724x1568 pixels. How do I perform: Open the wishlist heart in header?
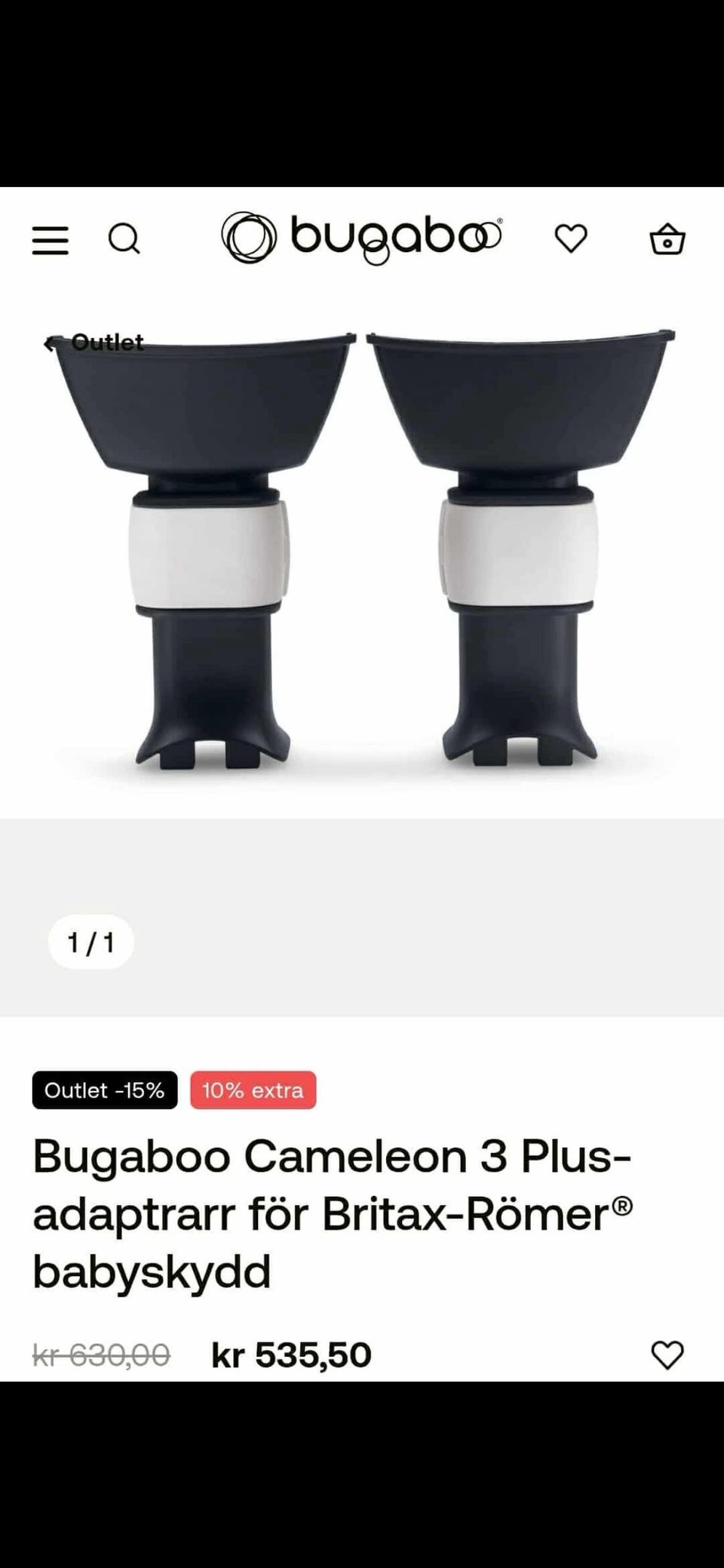[571, 239]
